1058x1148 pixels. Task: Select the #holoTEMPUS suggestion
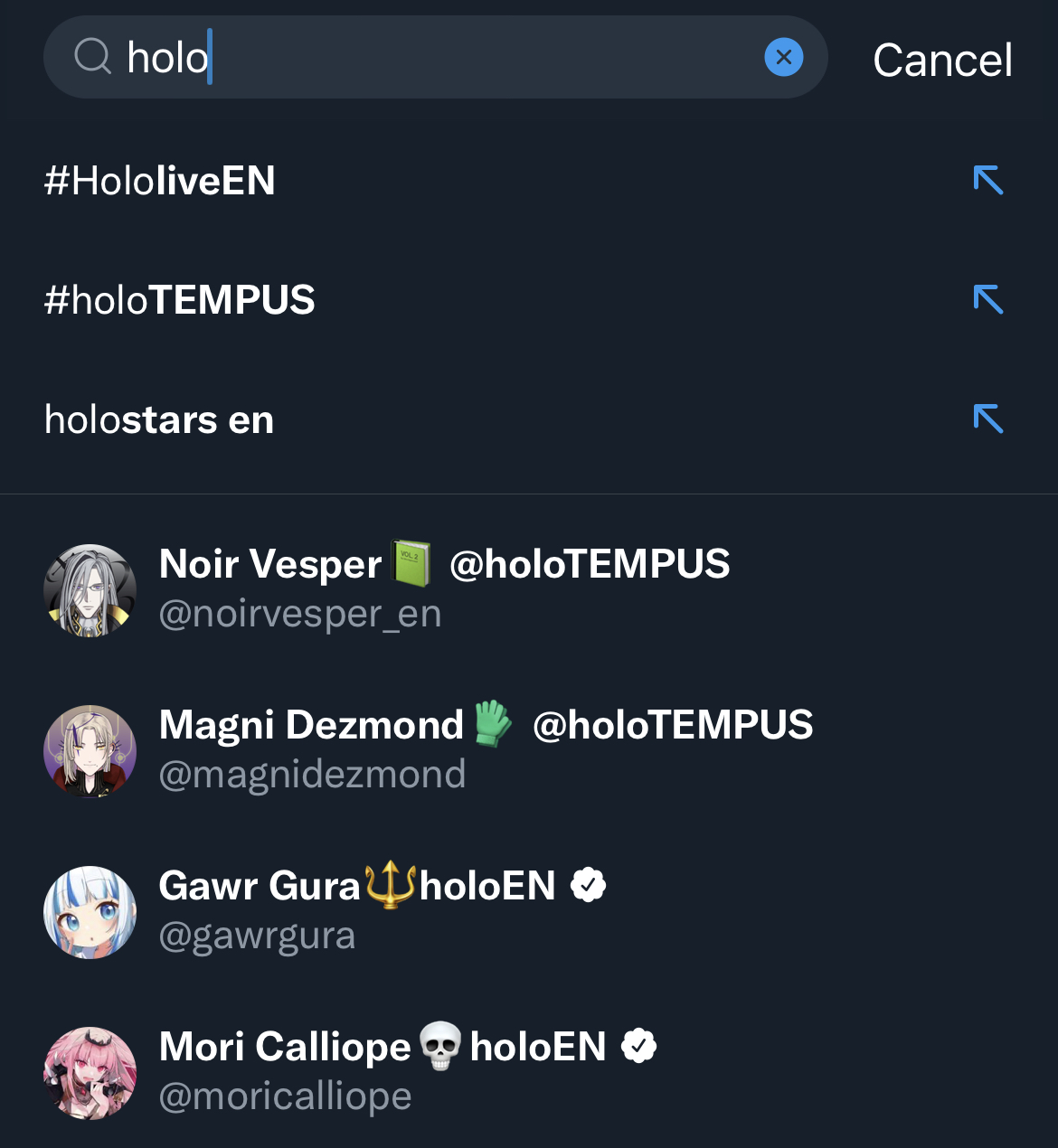[180, 300]
